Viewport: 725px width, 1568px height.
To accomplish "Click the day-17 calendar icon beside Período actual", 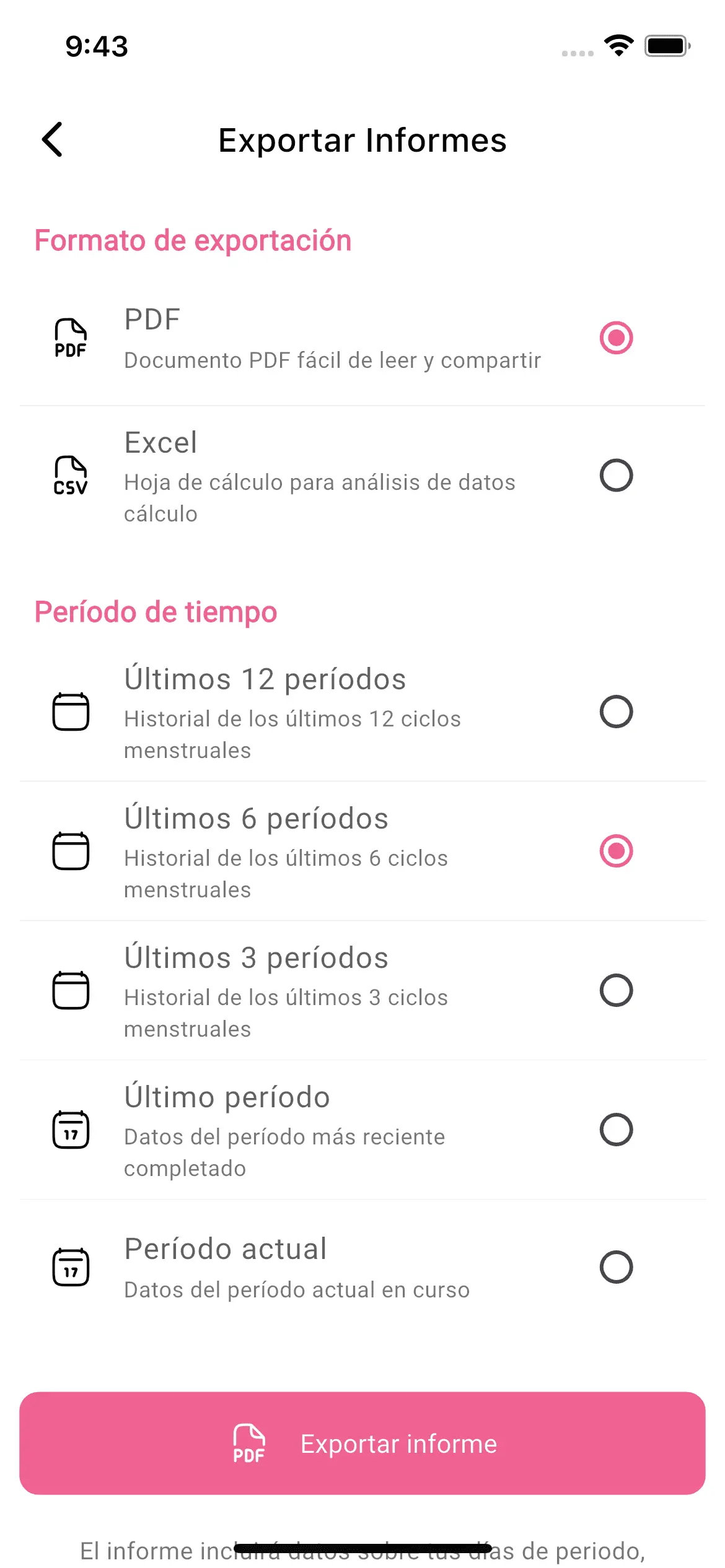I will (70, 1267).
